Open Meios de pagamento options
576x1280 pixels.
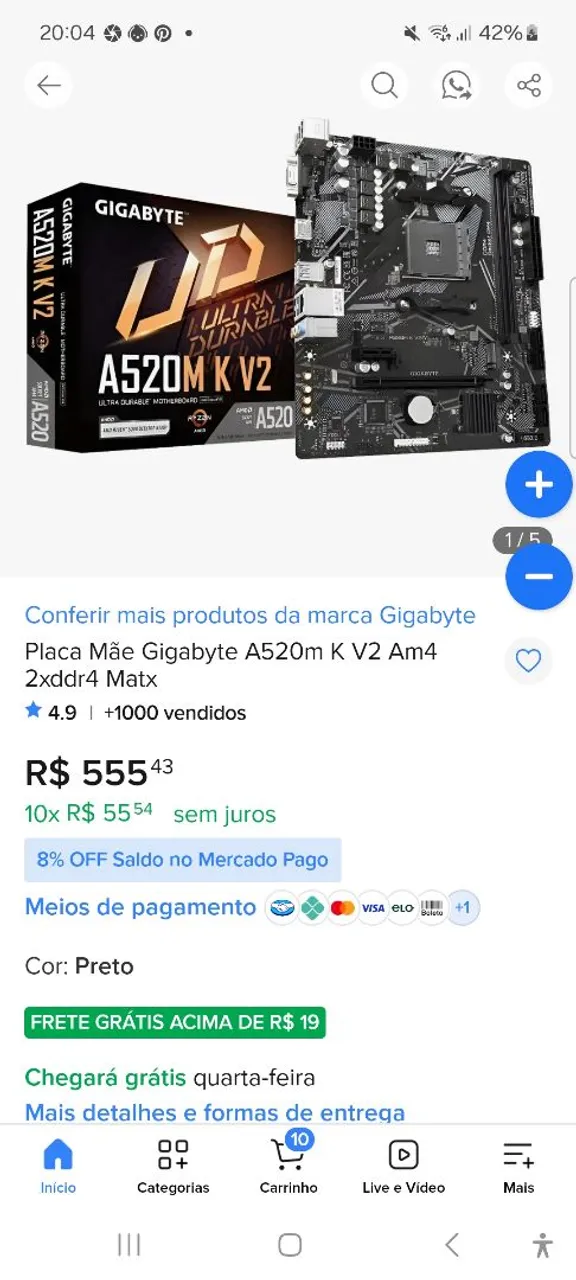(140, 907)
